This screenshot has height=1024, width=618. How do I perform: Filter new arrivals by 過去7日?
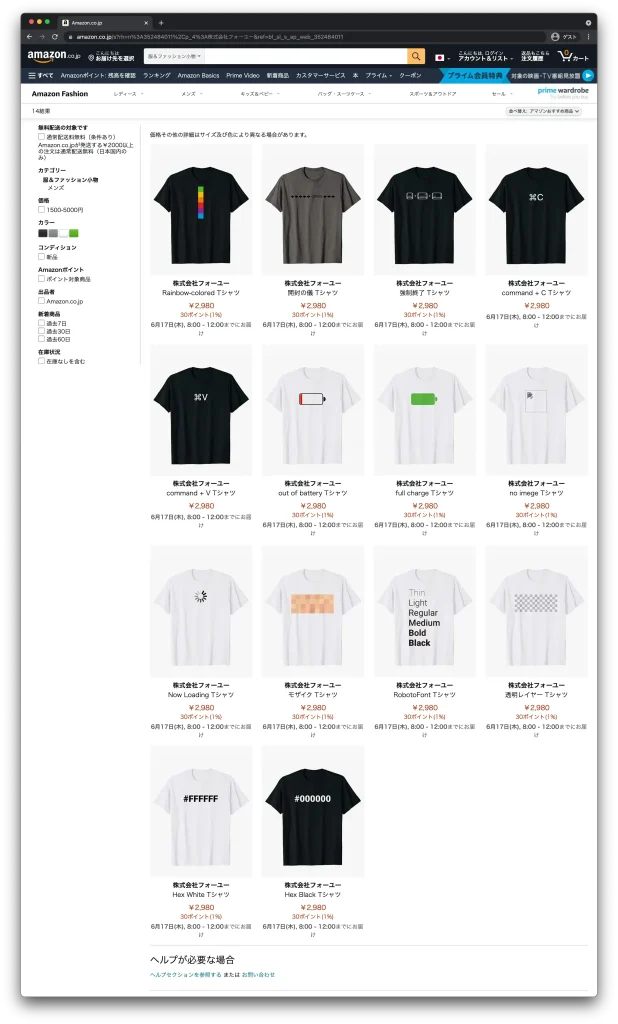point(41,323)
